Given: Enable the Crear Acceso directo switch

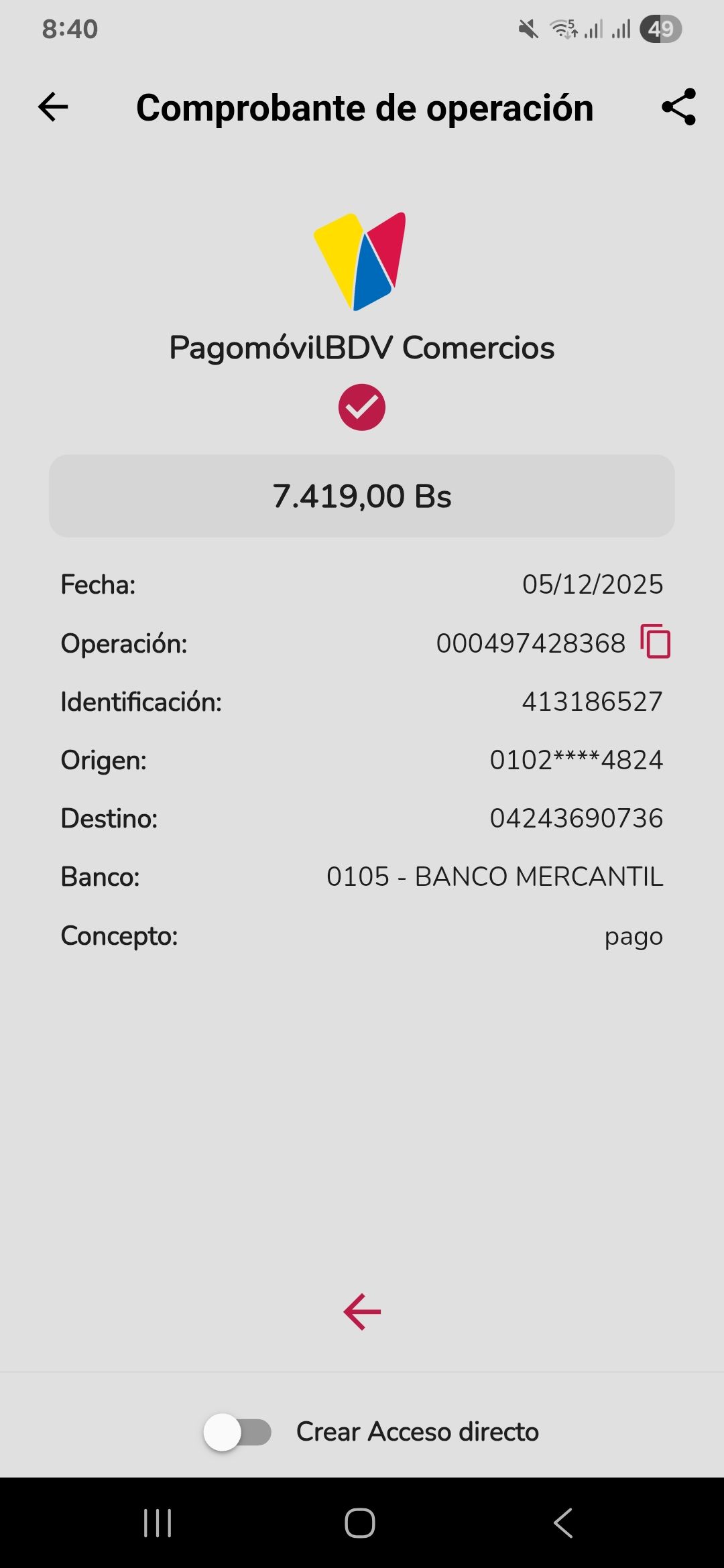Looking at the screenshot, I should (238, 1432).
